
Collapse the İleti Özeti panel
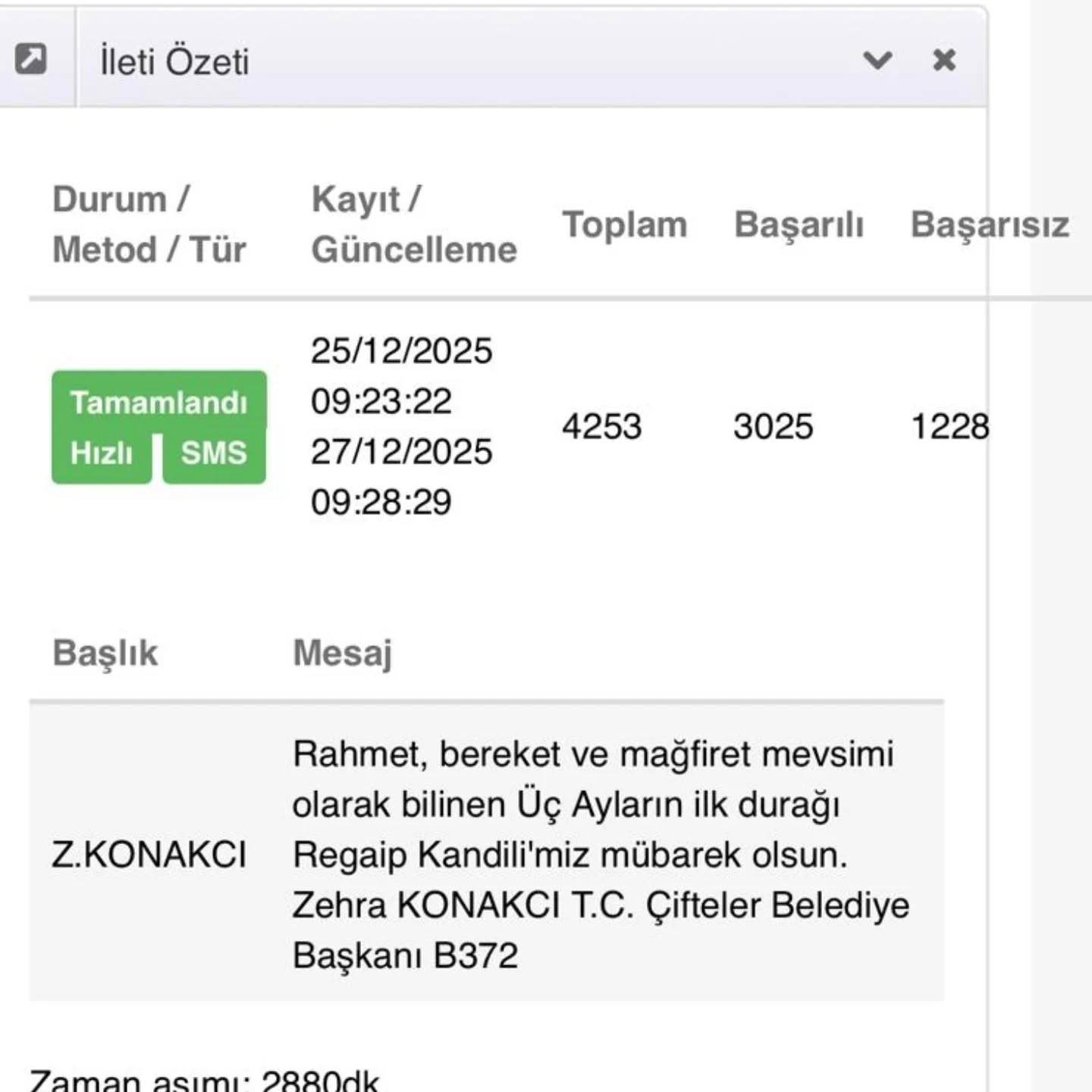(x=877, y=59)
